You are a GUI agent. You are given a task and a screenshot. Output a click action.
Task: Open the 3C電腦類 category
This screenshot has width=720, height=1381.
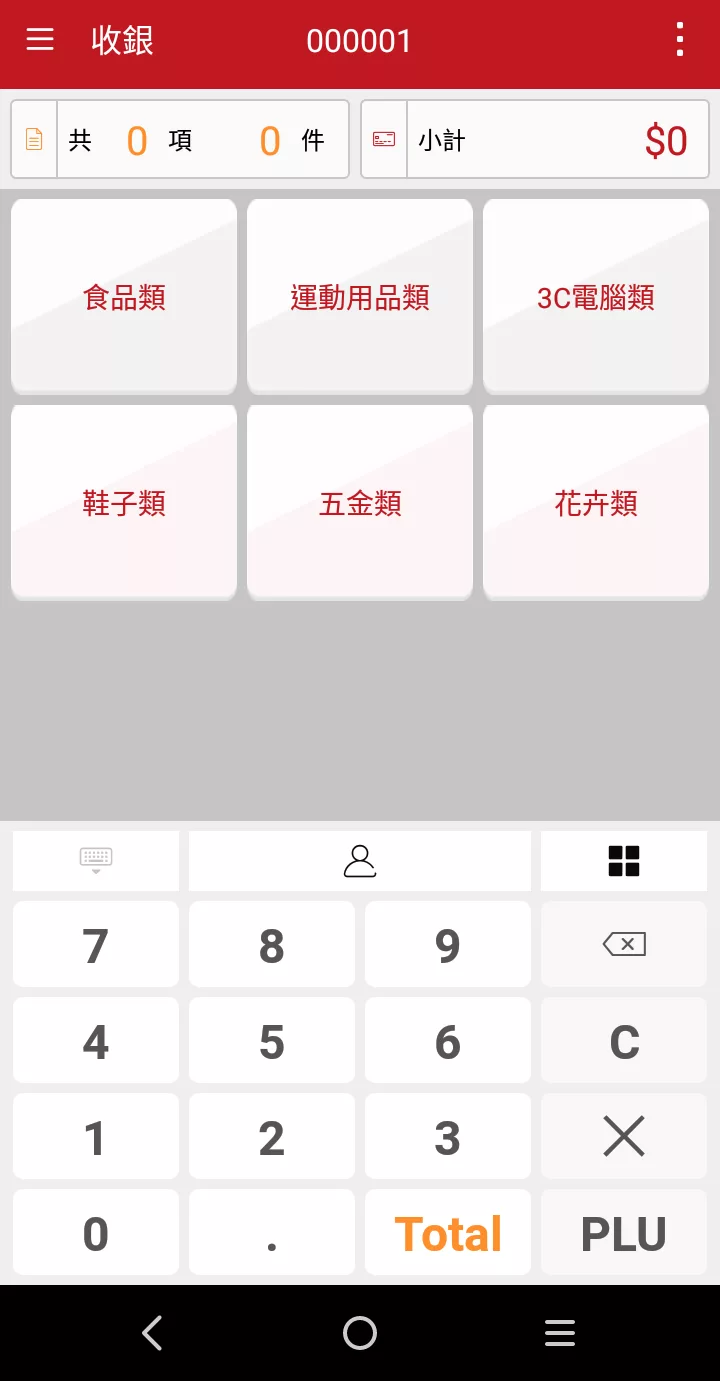(595, 296)
